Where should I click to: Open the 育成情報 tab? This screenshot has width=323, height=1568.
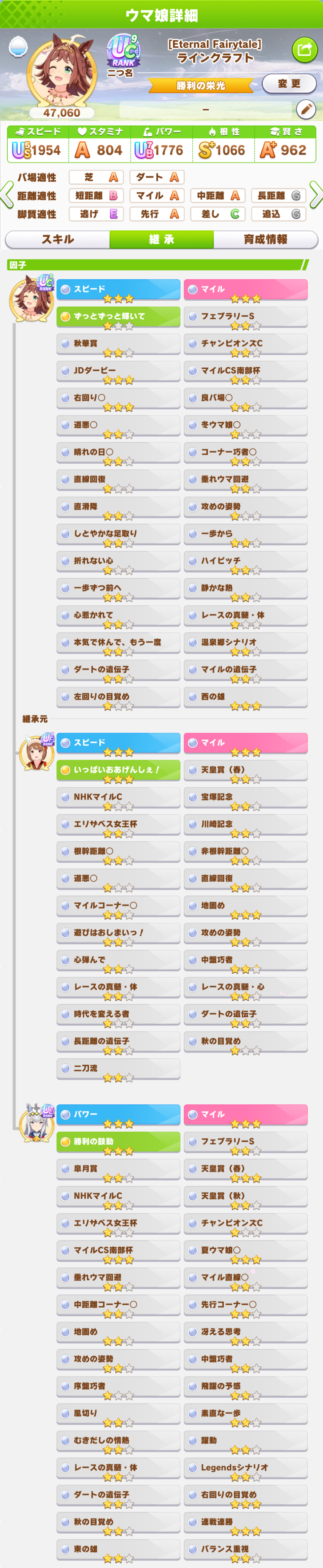(265, 239)
